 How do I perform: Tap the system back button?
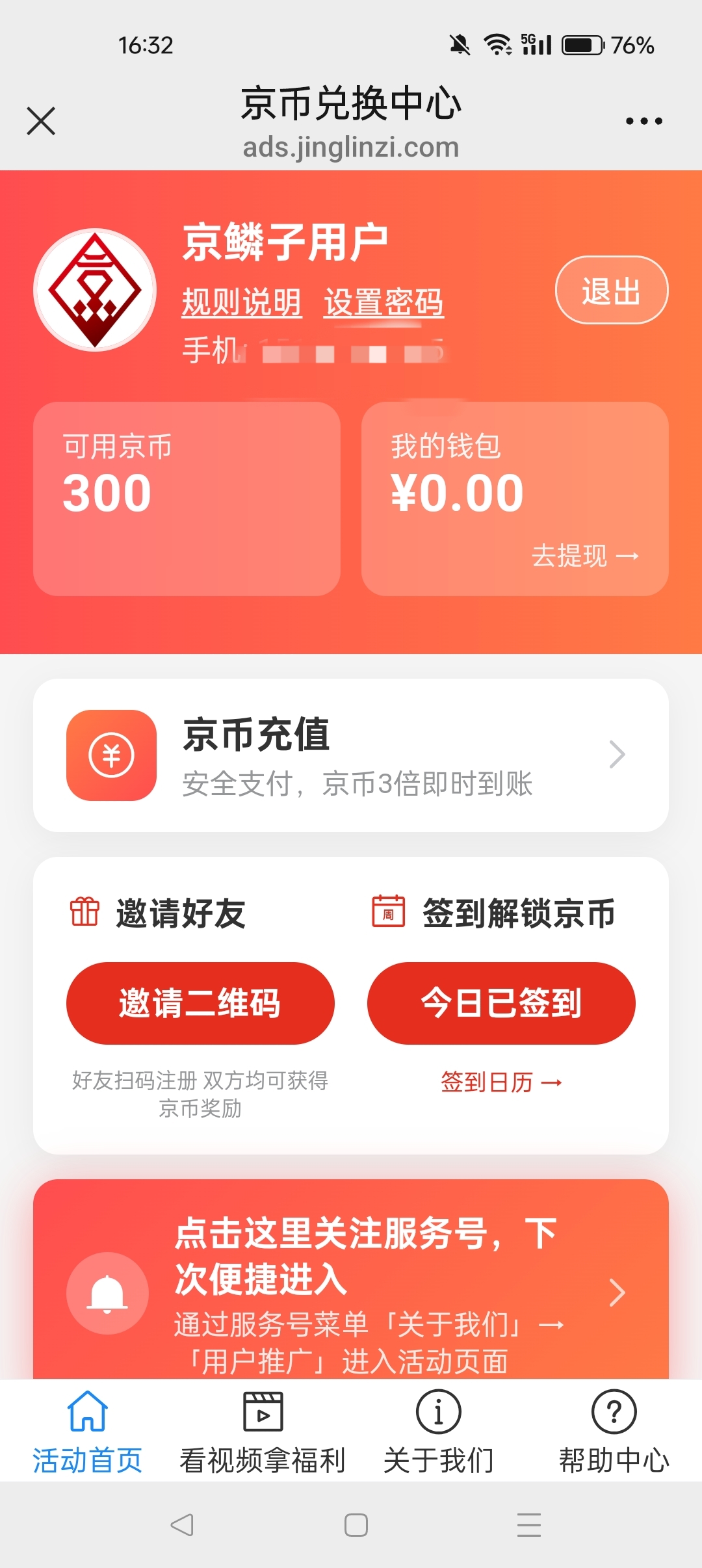[x=182, y=1524]
